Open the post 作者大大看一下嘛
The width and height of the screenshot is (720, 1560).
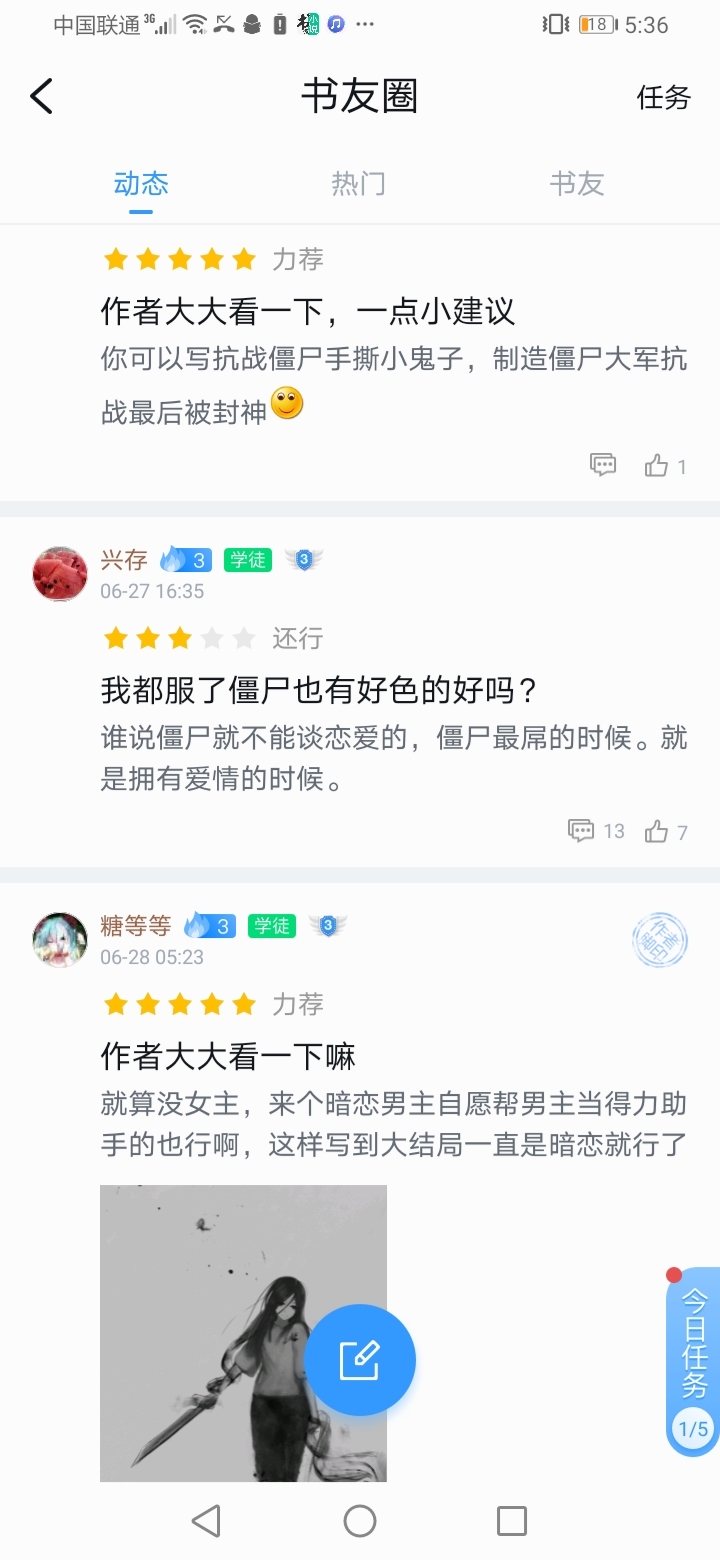tap(228, 1056)
